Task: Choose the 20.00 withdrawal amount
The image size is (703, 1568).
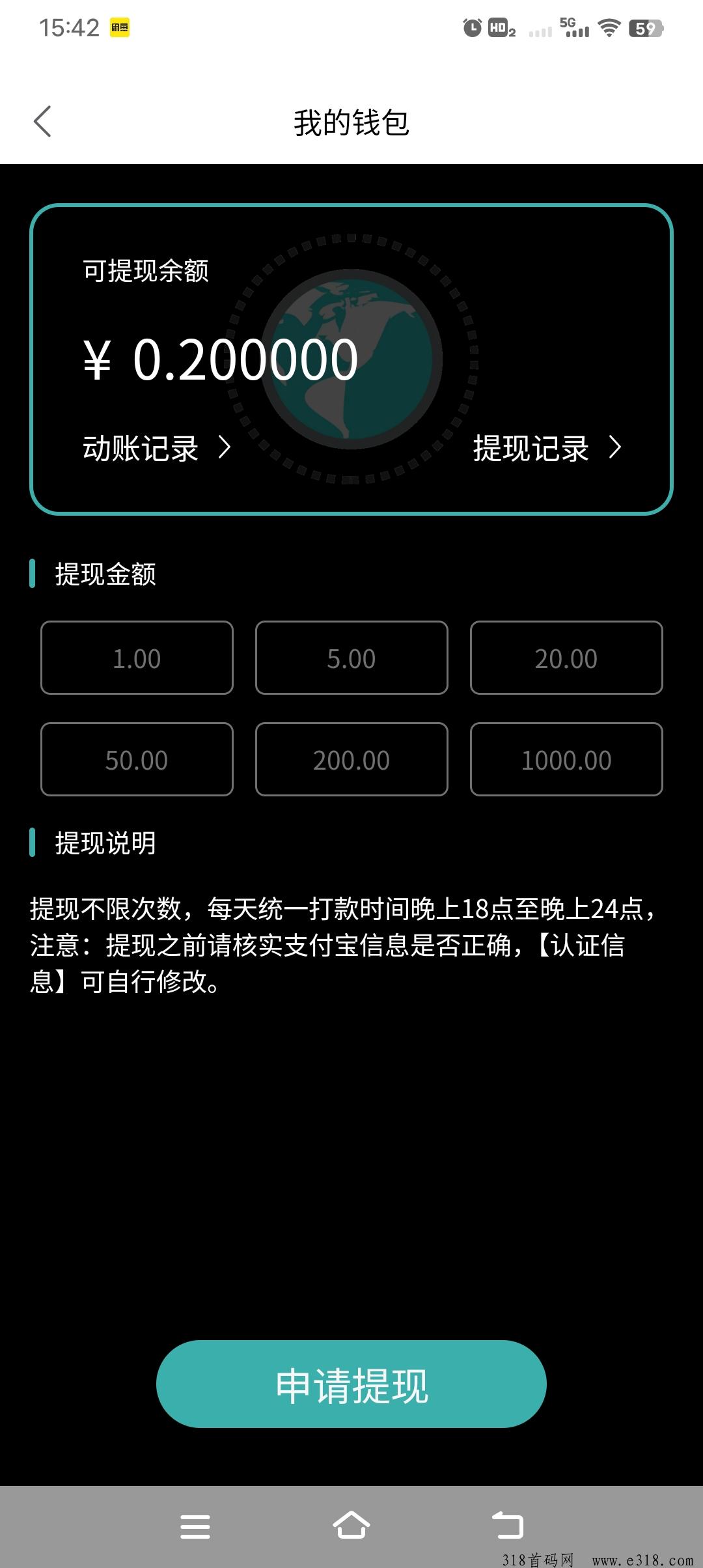Action: click(566, 658)
